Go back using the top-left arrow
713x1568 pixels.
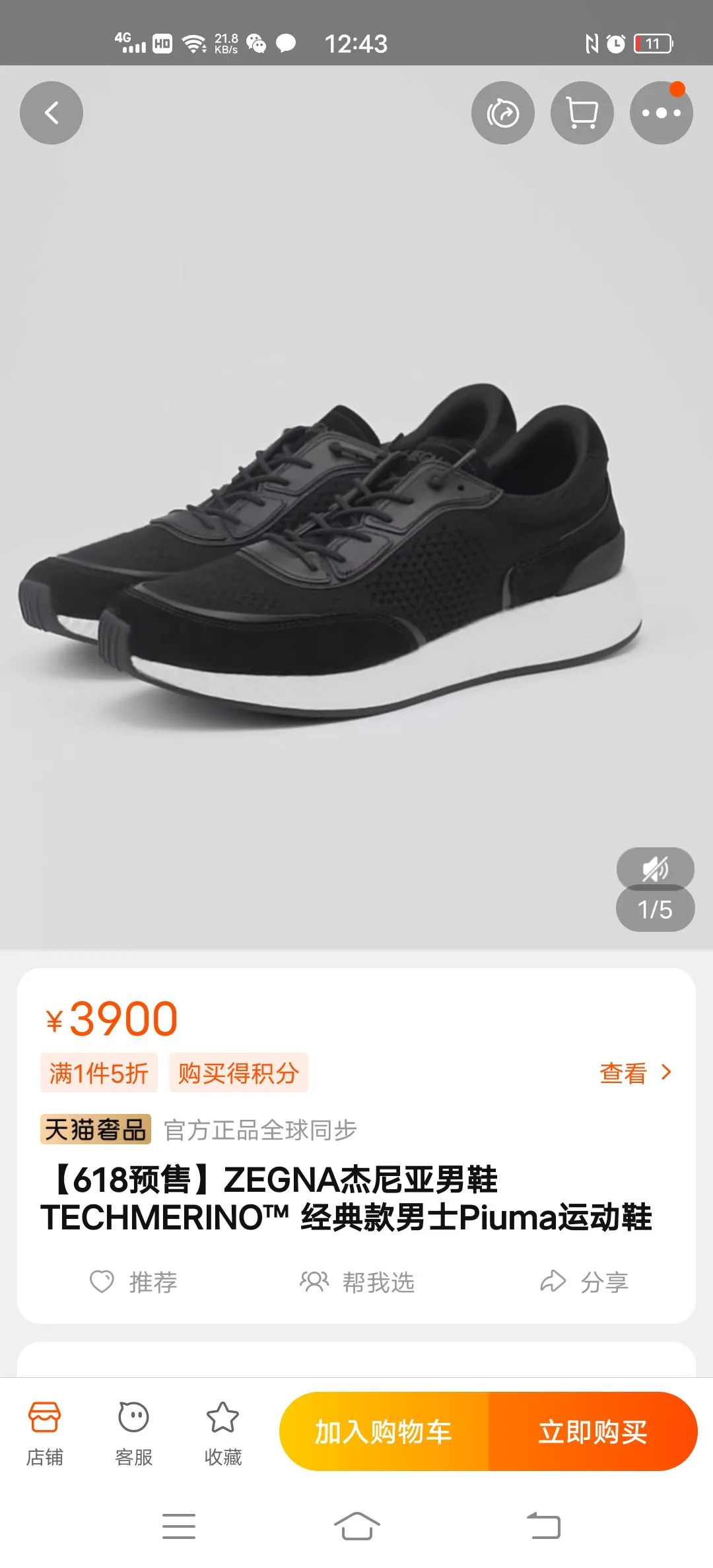tap(51, 113)
